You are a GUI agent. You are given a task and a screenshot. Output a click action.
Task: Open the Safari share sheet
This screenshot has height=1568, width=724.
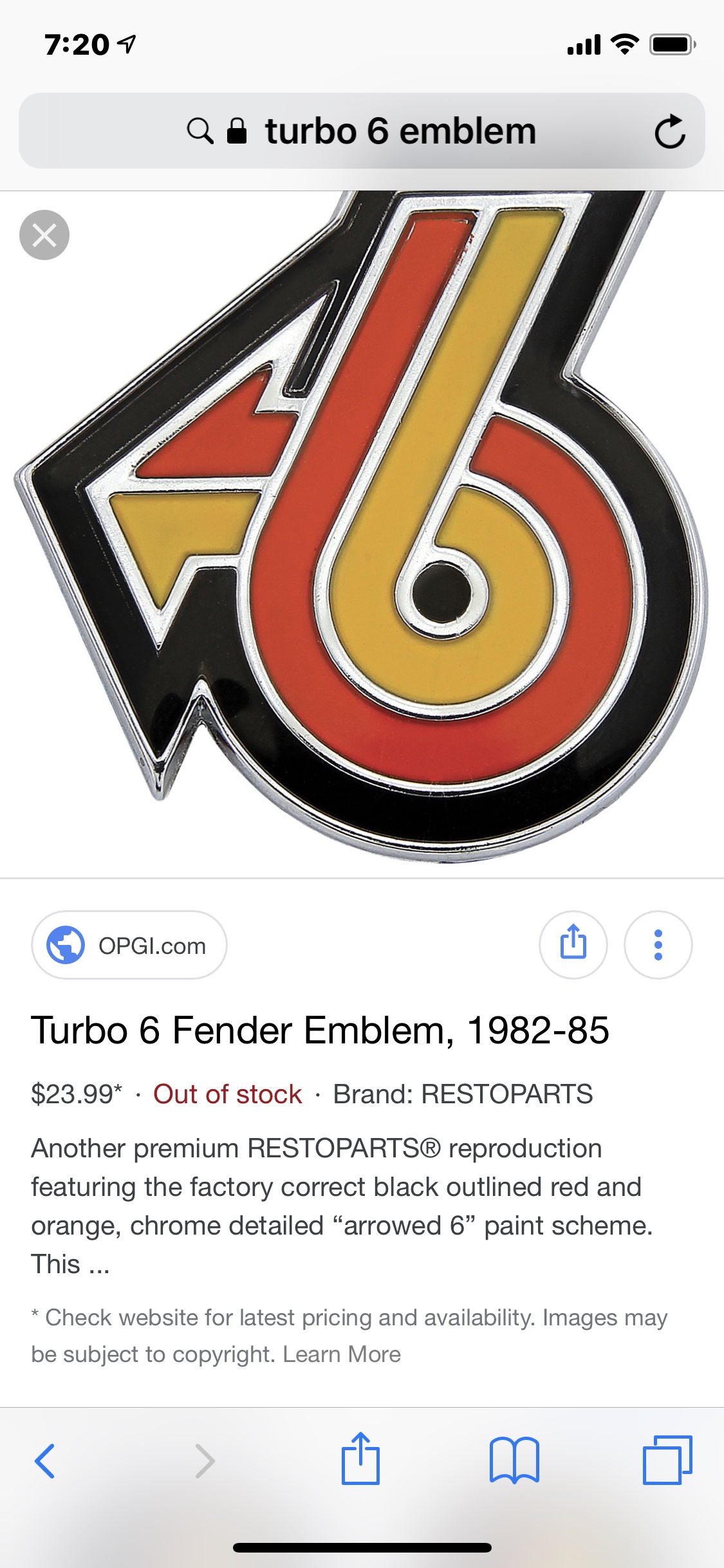360,1459
